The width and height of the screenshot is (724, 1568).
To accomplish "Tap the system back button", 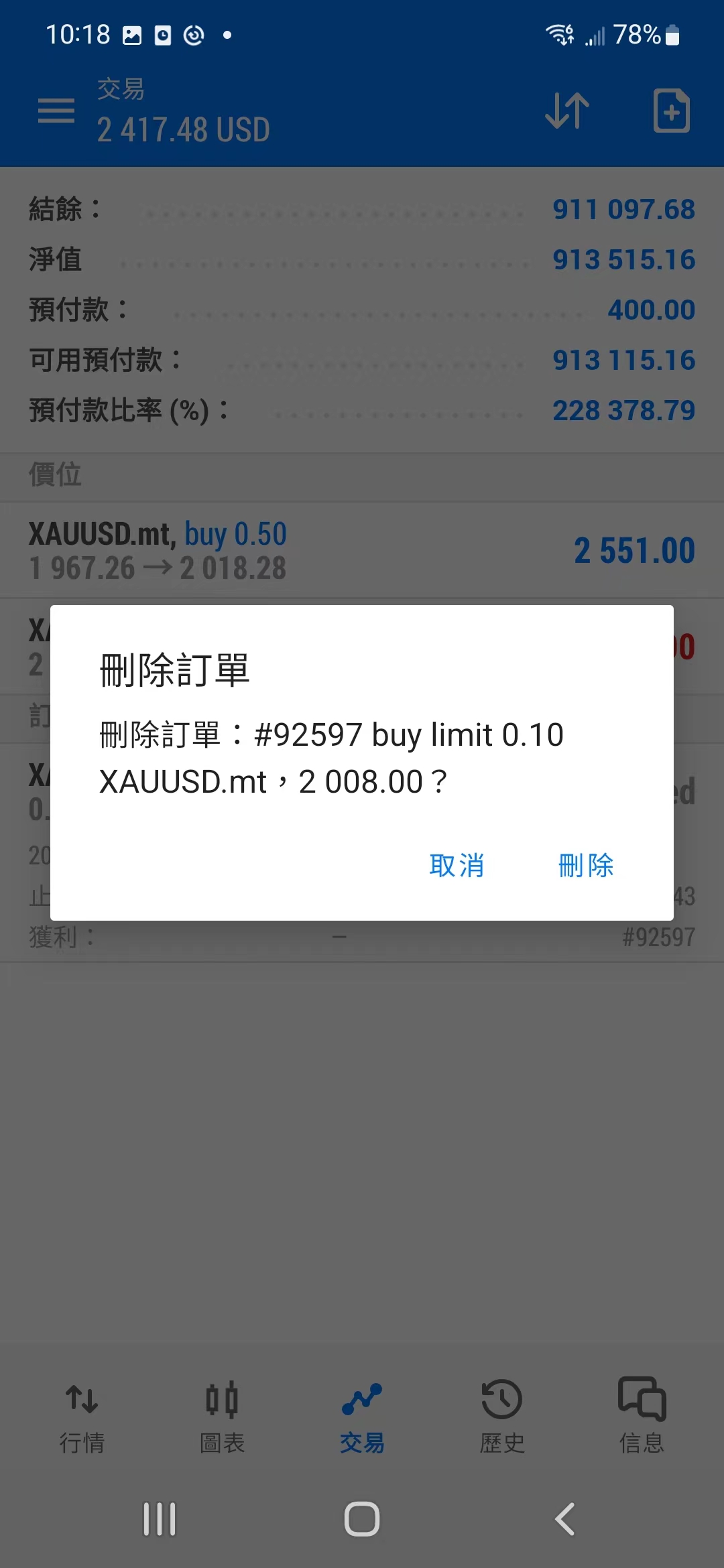I will click(565, 1519).
